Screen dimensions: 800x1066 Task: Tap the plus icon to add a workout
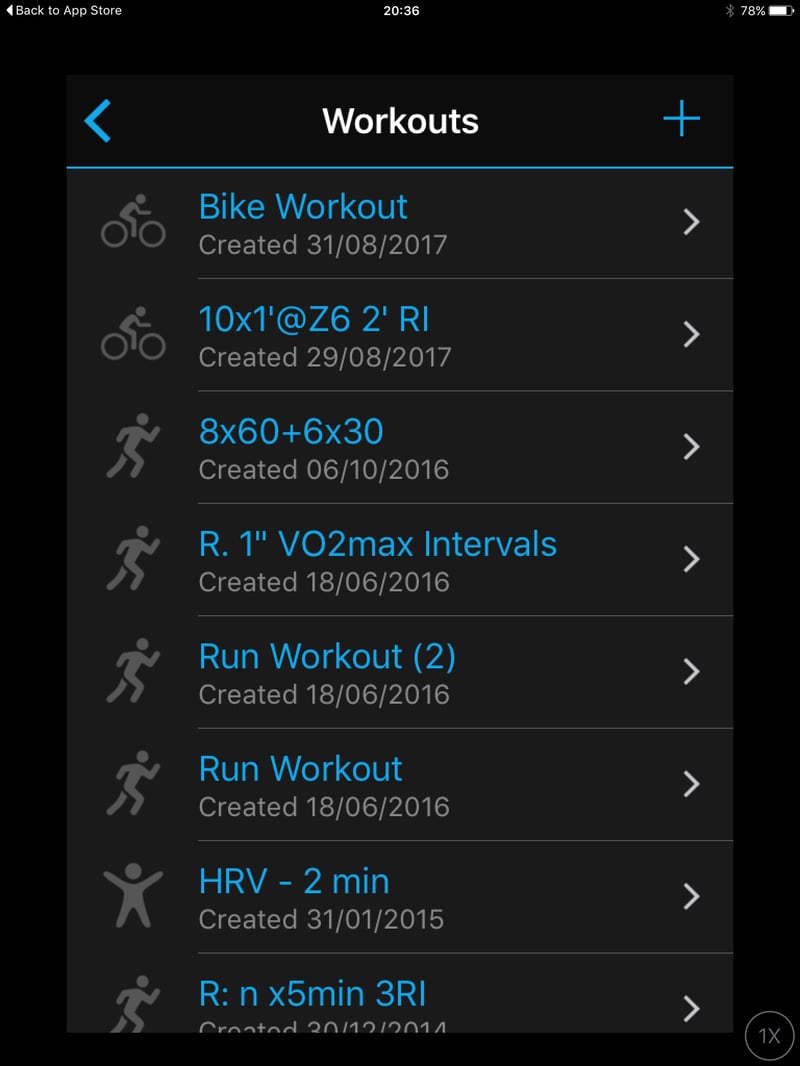tap(681, 119)
